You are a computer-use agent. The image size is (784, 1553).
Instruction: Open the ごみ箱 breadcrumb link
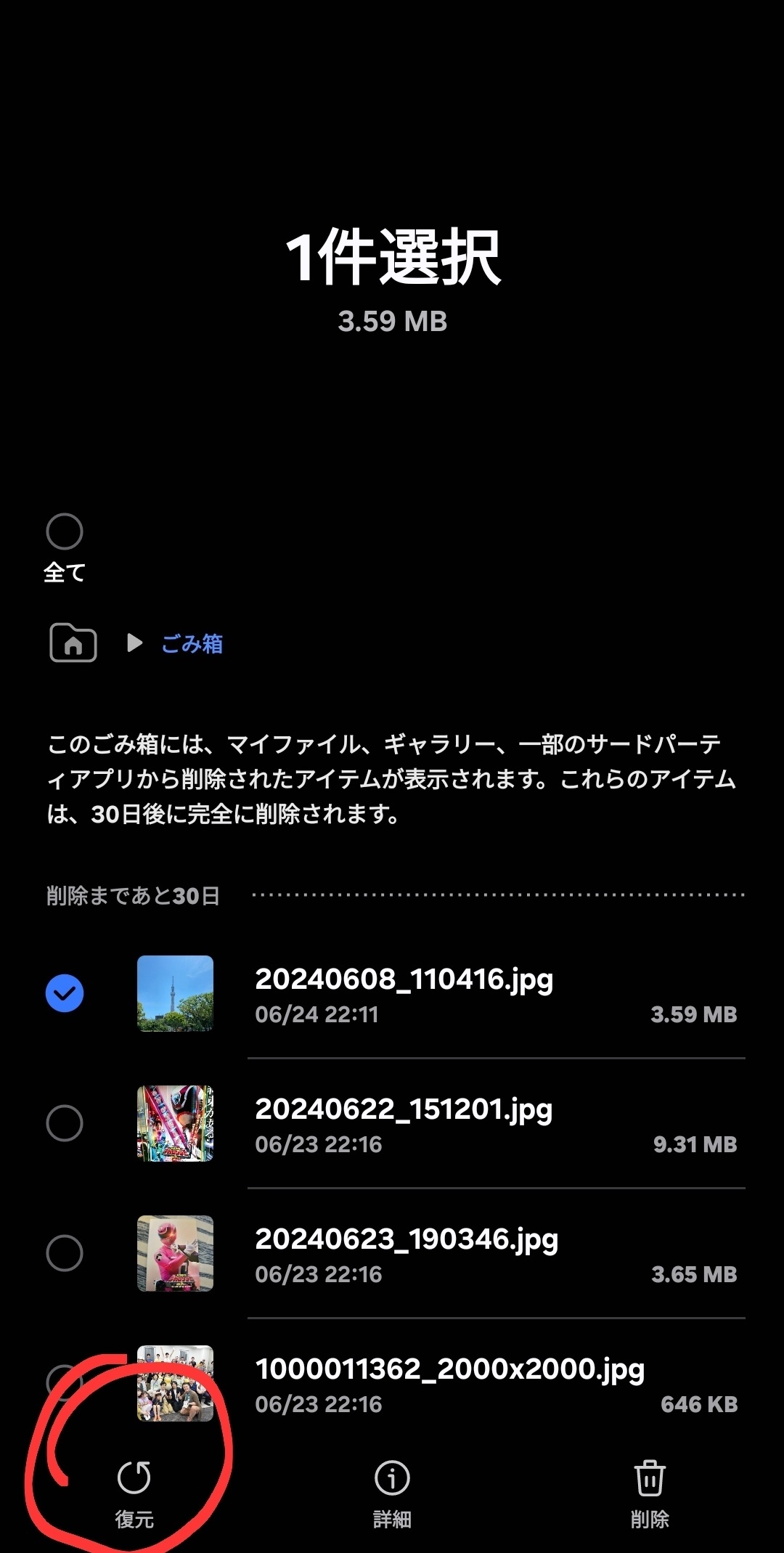coord(192,644)
